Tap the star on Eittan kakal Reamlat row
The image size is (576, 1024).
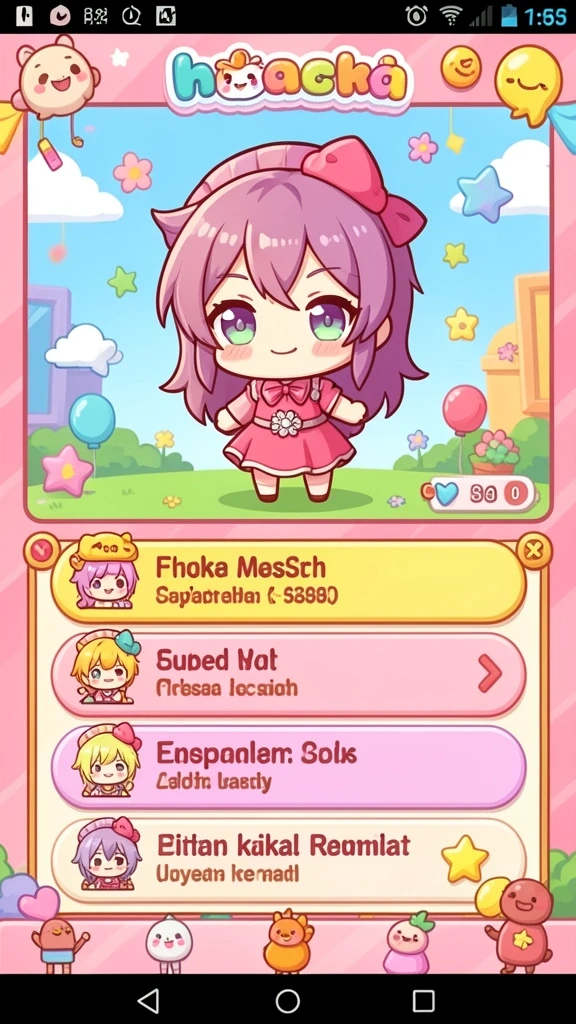465,858
